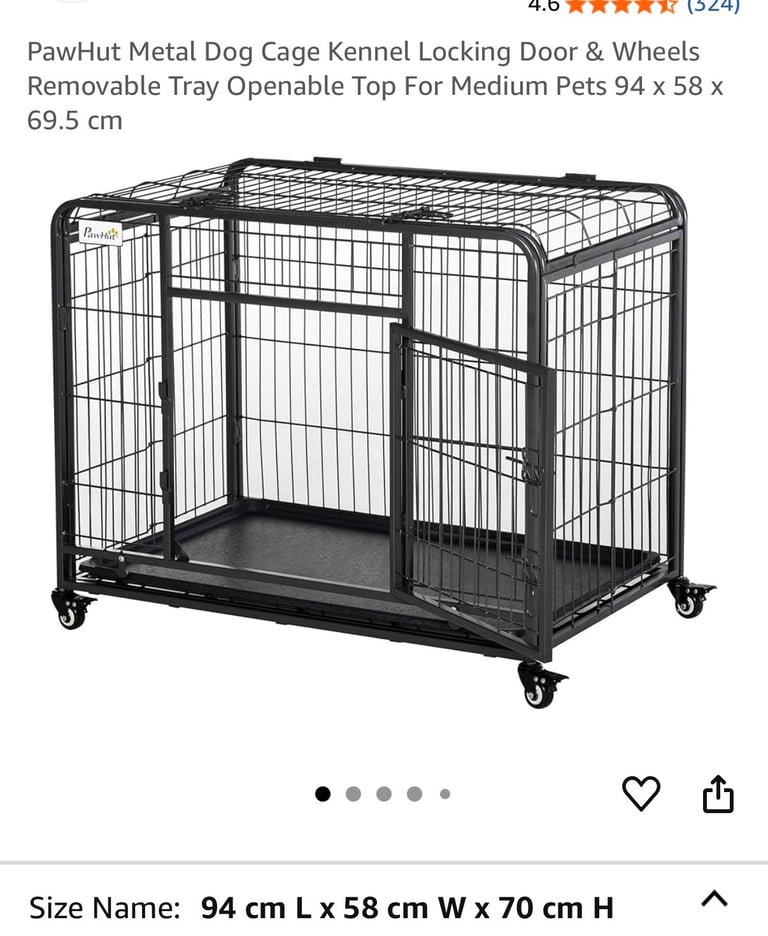This screenshot has height=936, width=768.
Task: Open the 324 customer ratings
Action: point(712,6)
